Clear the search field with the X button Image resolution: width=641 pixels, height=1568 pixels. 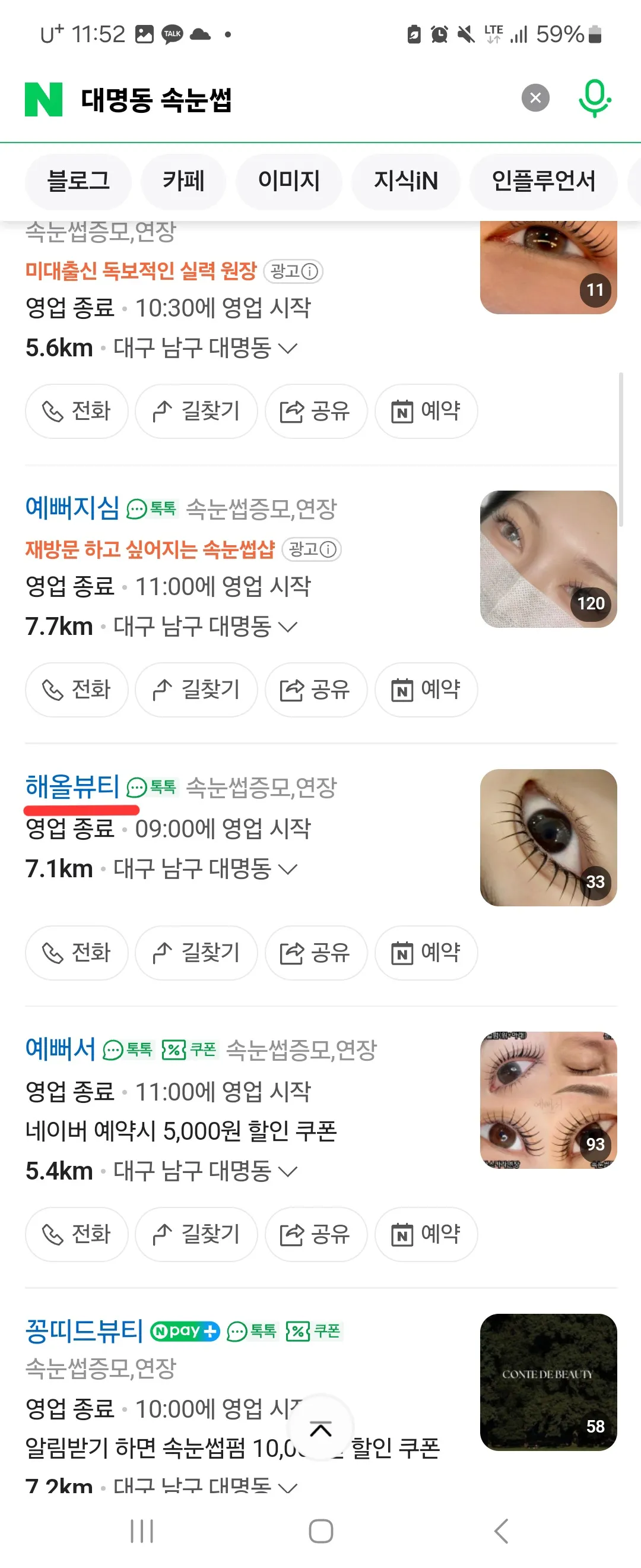click(535, 97)
